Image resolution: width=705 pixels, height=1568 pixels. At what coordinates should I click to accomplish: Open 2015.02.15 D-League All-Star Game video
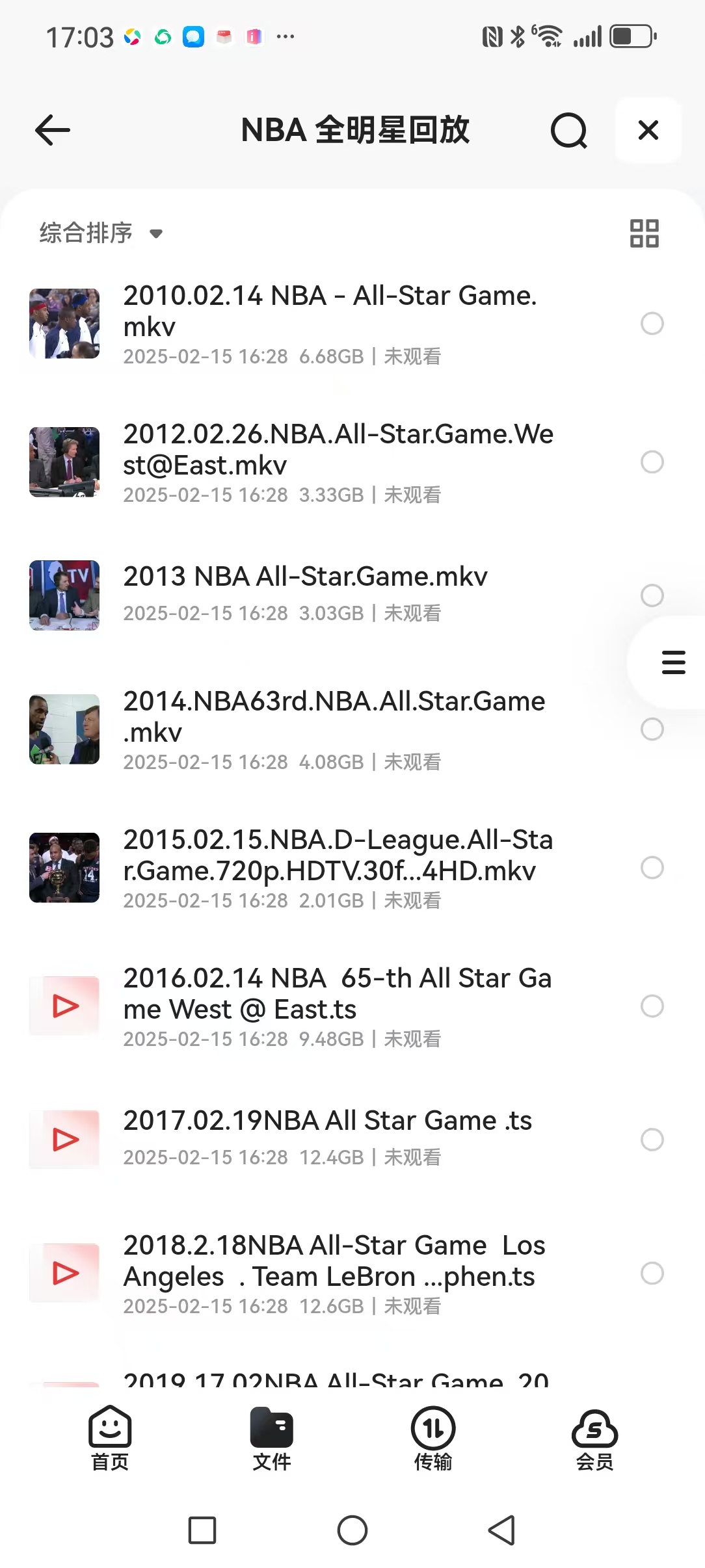click(x=338, y=855)
